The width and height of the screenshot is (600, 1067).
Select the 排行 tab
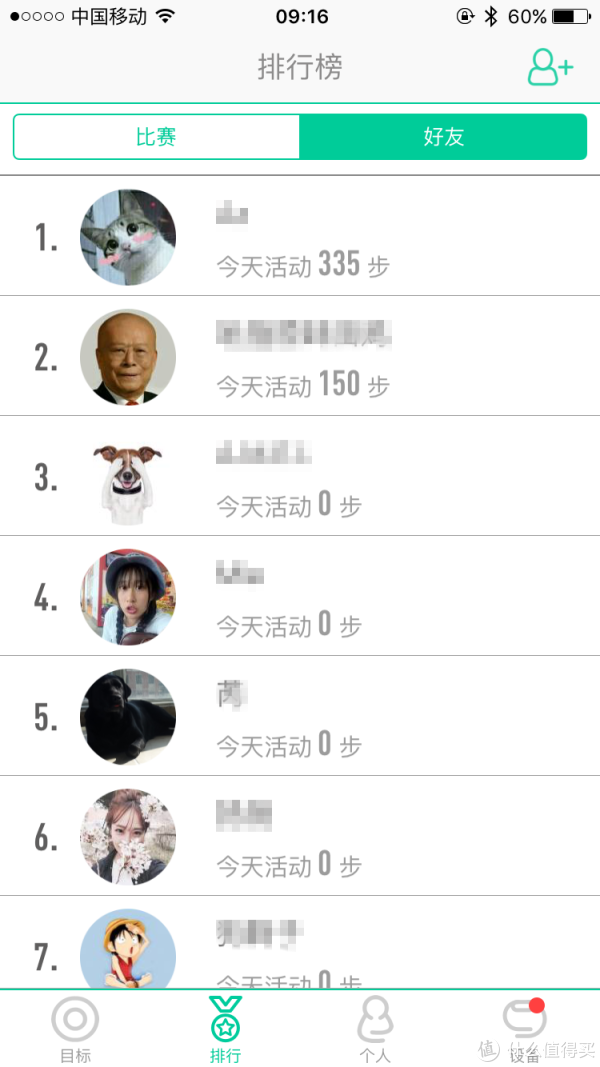click(x=225, y=1028)
